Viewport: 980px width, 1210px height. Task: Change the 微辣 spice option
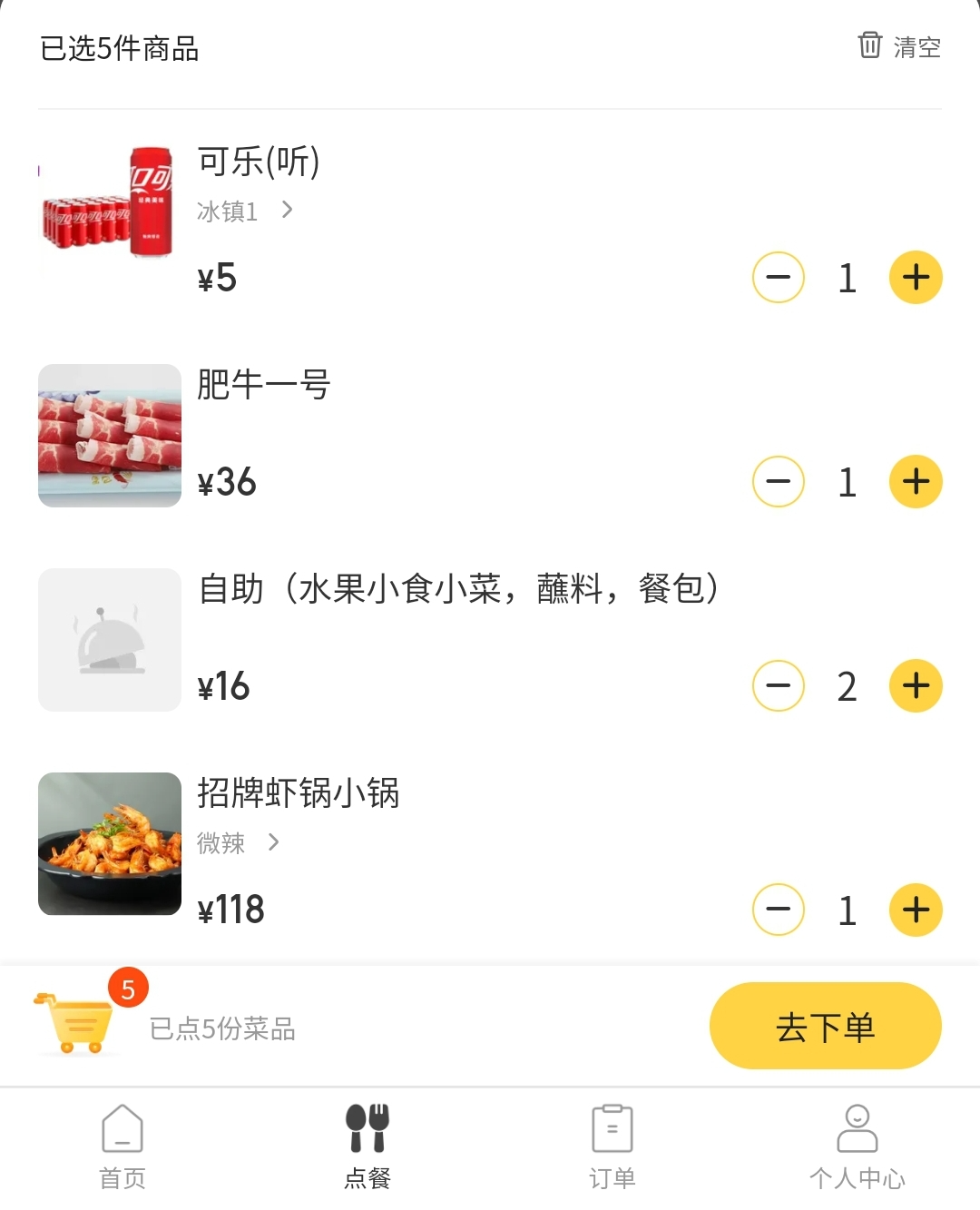[238, 843]
